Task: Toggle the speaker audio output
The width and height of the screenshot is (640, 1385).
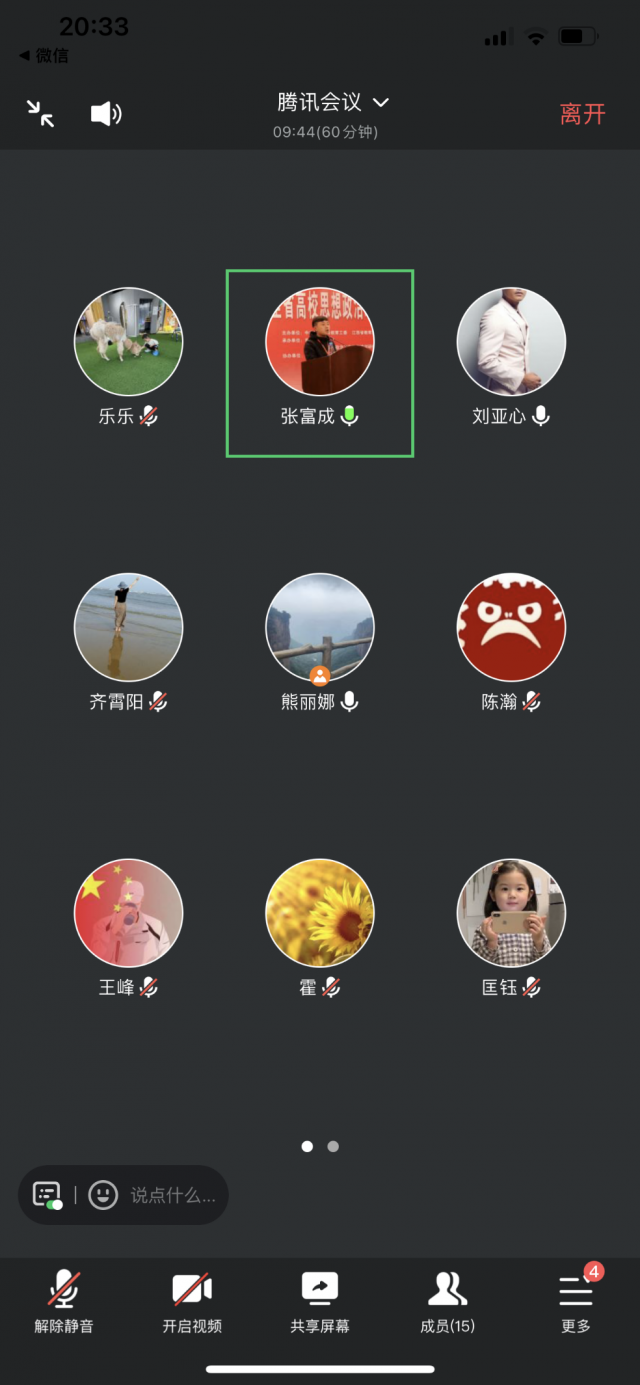Action: pos(106,114)
